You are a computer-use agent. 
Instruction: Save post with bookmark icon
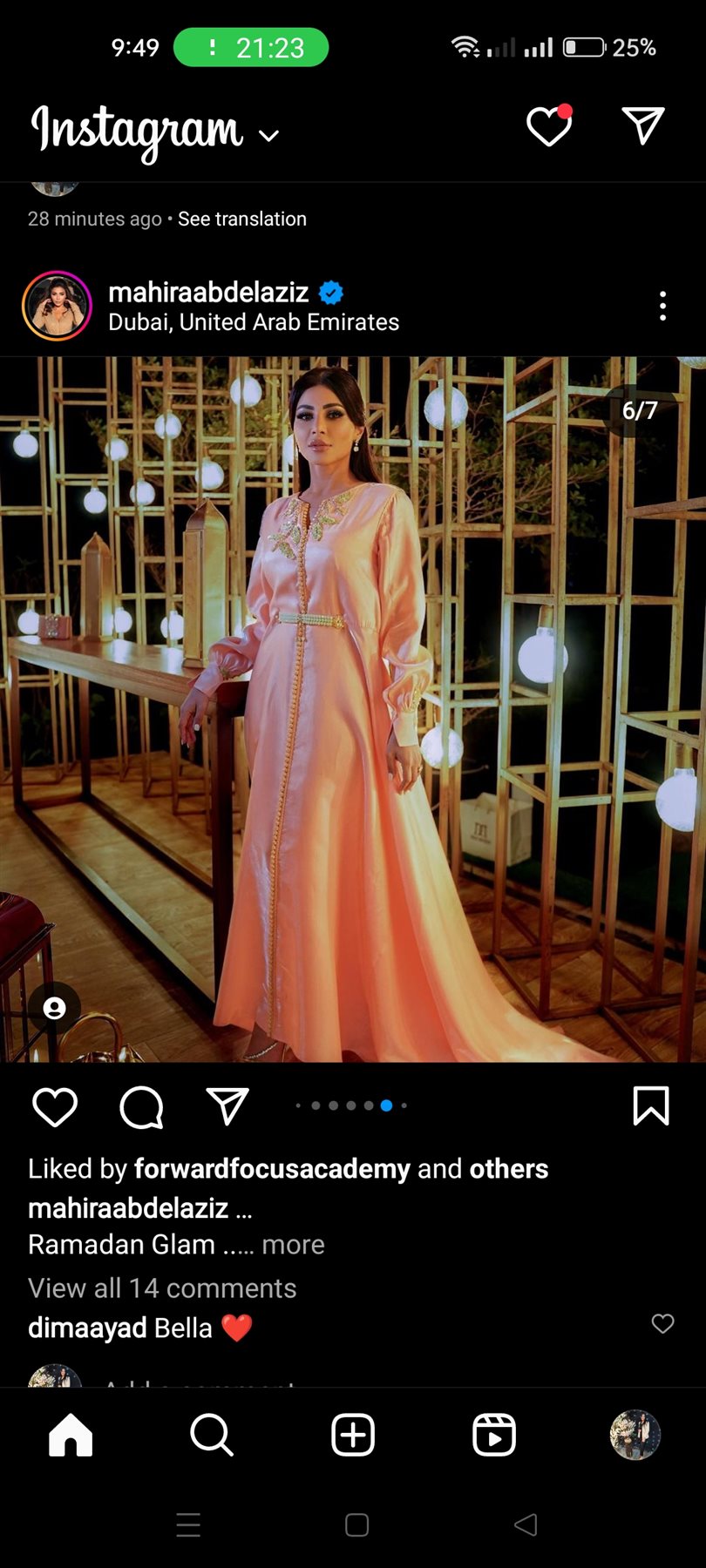point(650,1106)
